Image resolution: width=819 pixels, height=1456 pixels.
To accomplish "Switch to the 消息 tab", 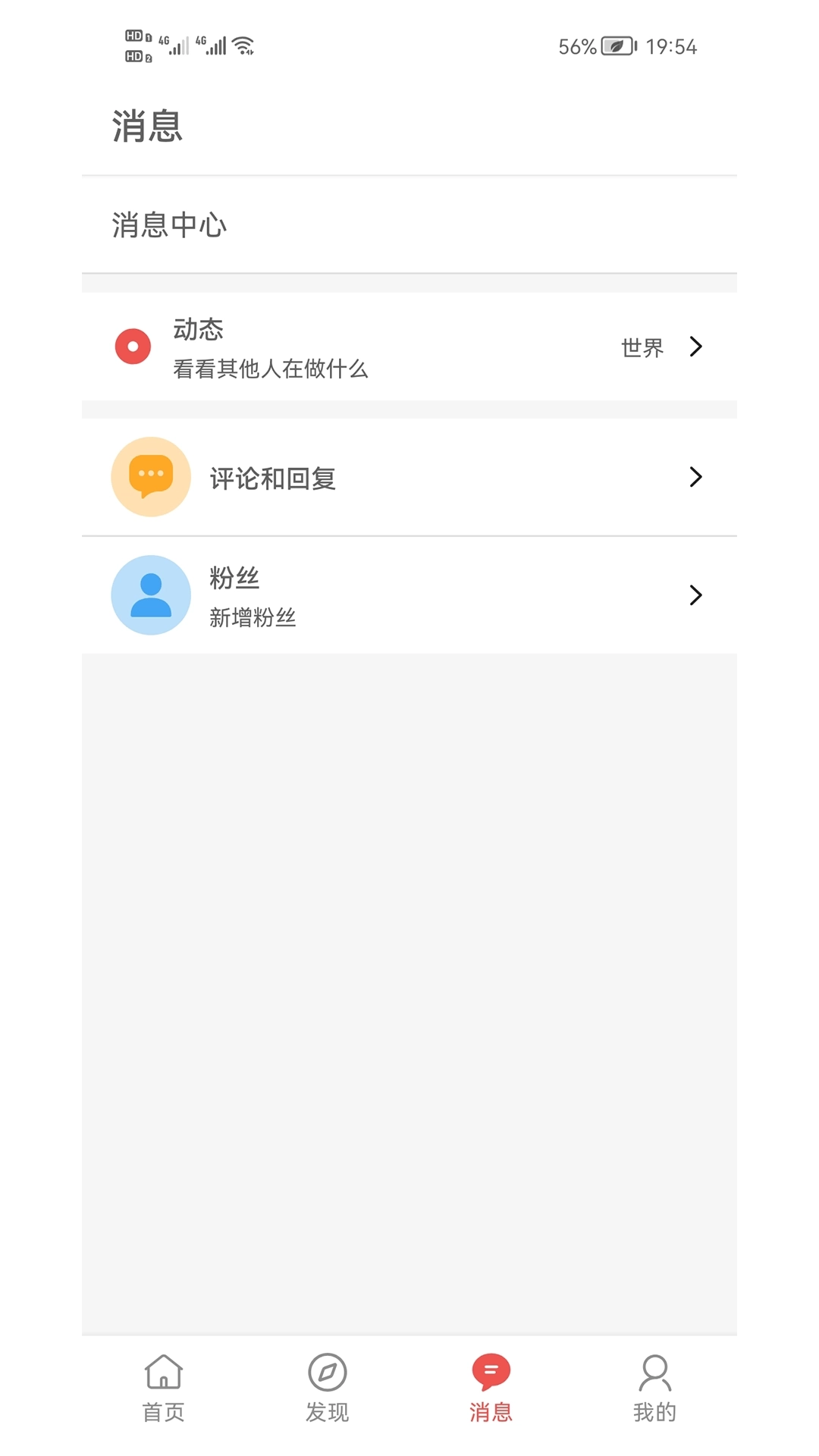I will click(491, 1388).
